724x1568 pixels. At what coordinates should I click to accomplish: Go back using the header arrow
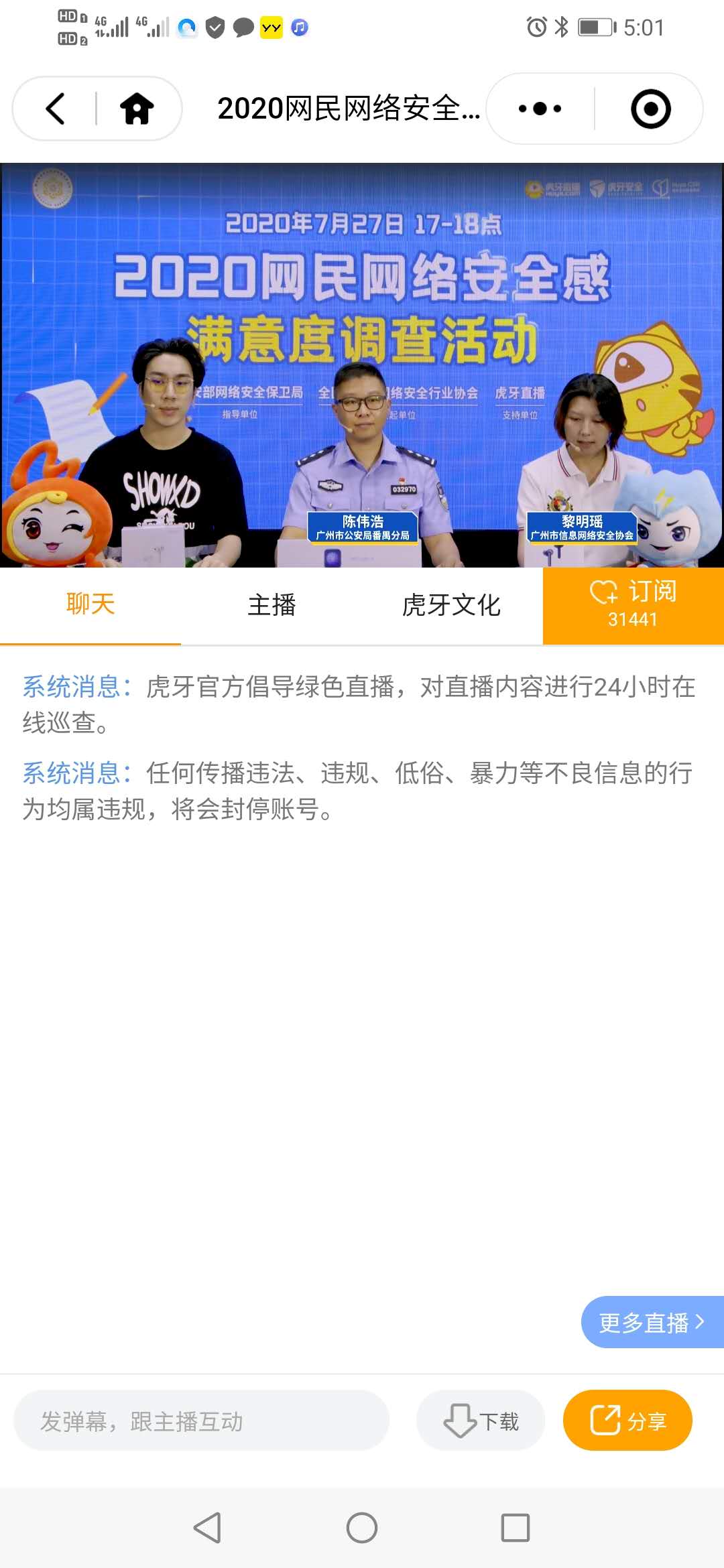point(55,109)
